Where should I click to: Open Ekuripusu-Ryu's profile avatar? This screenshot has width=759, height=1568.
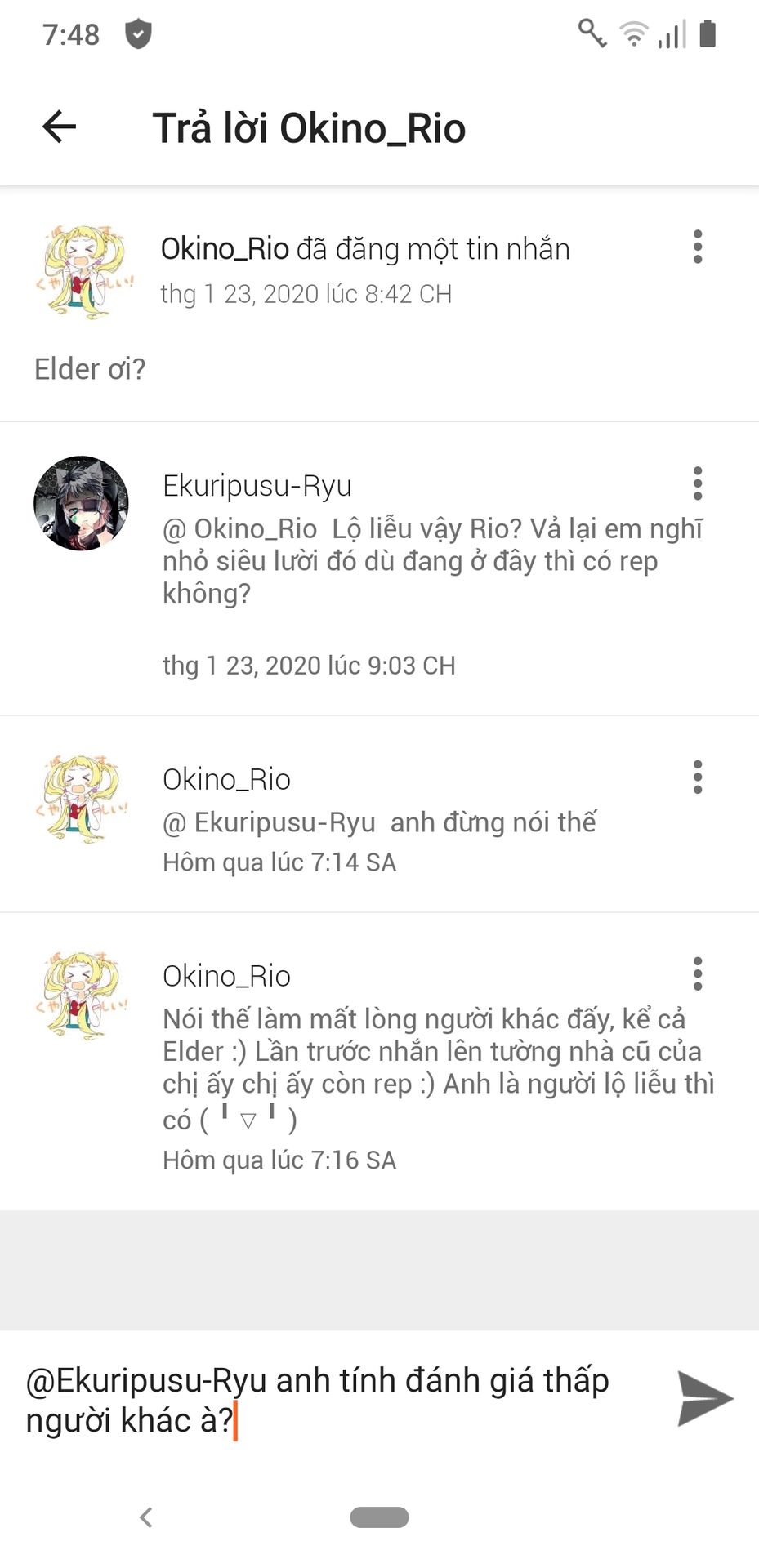tap(81, 503)
